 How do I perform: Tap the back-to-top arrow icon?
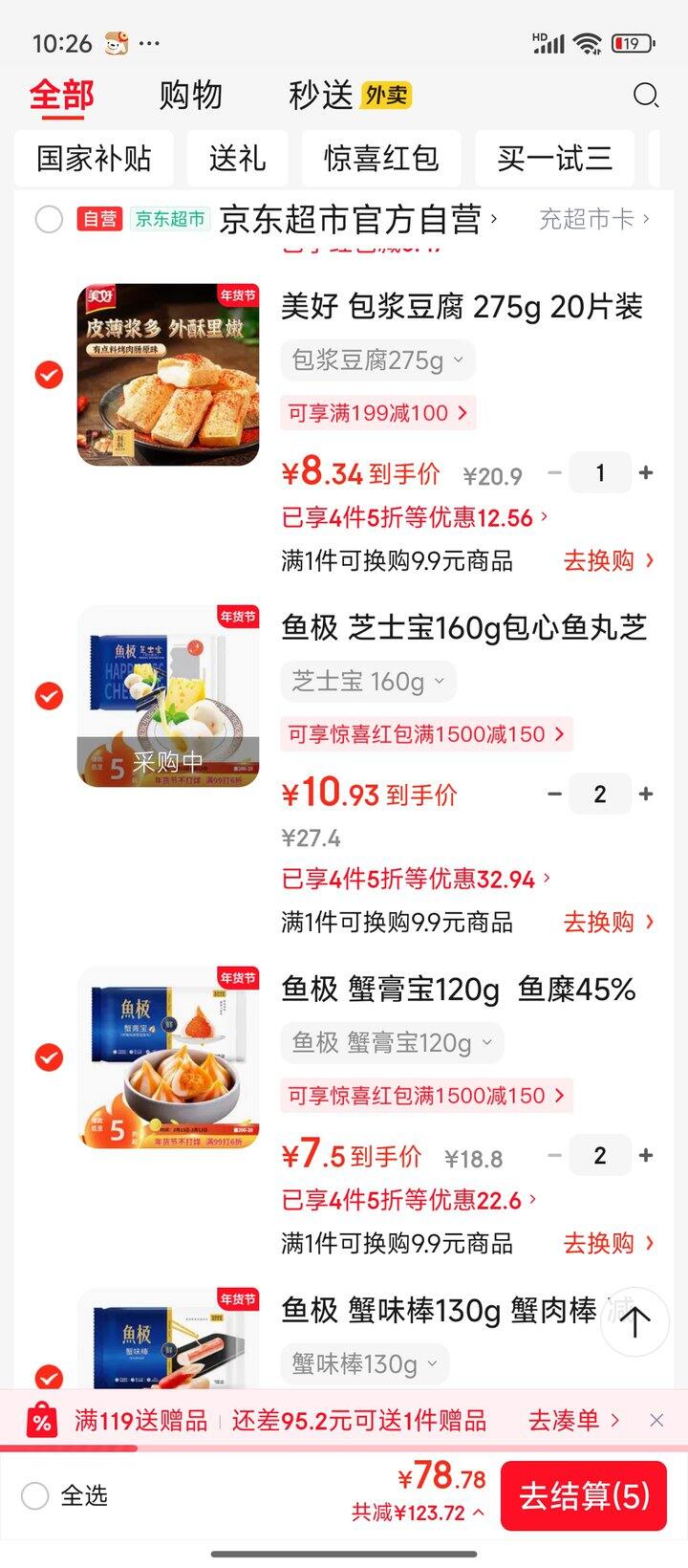point(634,1320)
